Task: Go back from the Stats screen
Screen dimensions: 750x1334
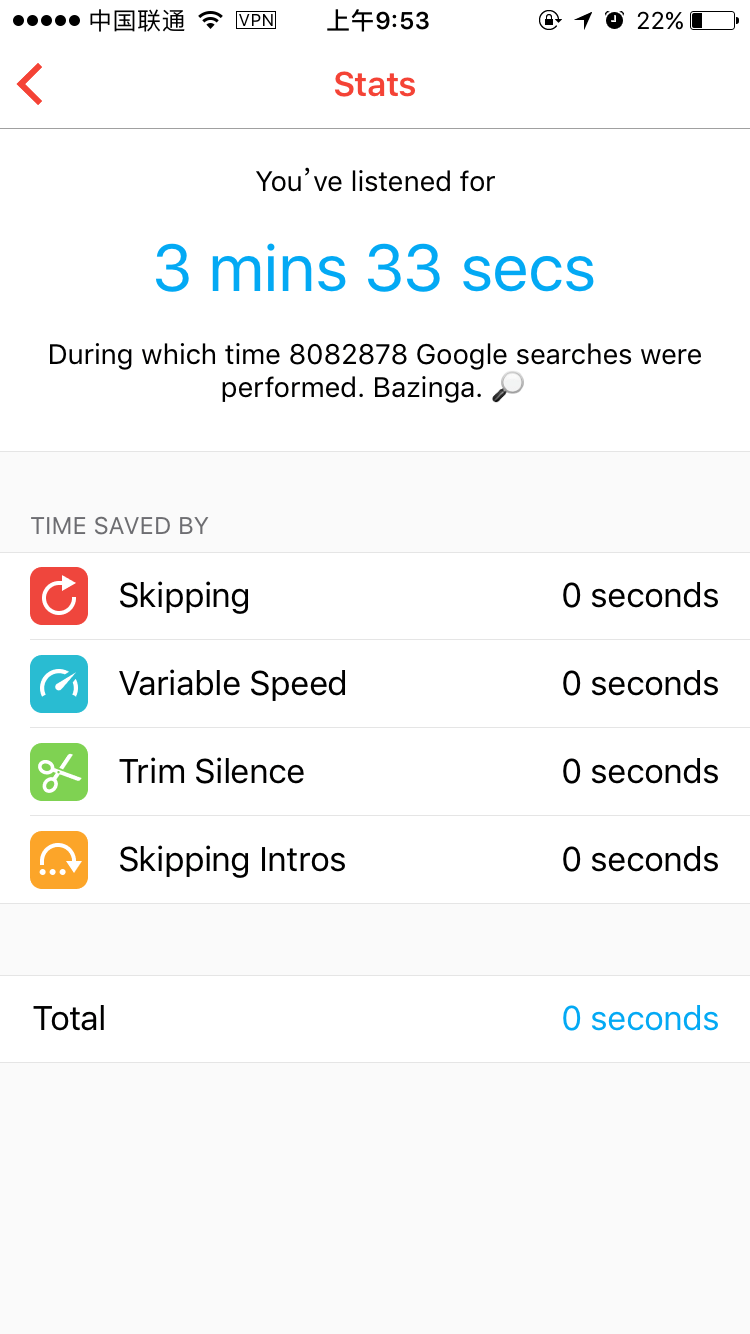Action: click(x=30, y=84)
